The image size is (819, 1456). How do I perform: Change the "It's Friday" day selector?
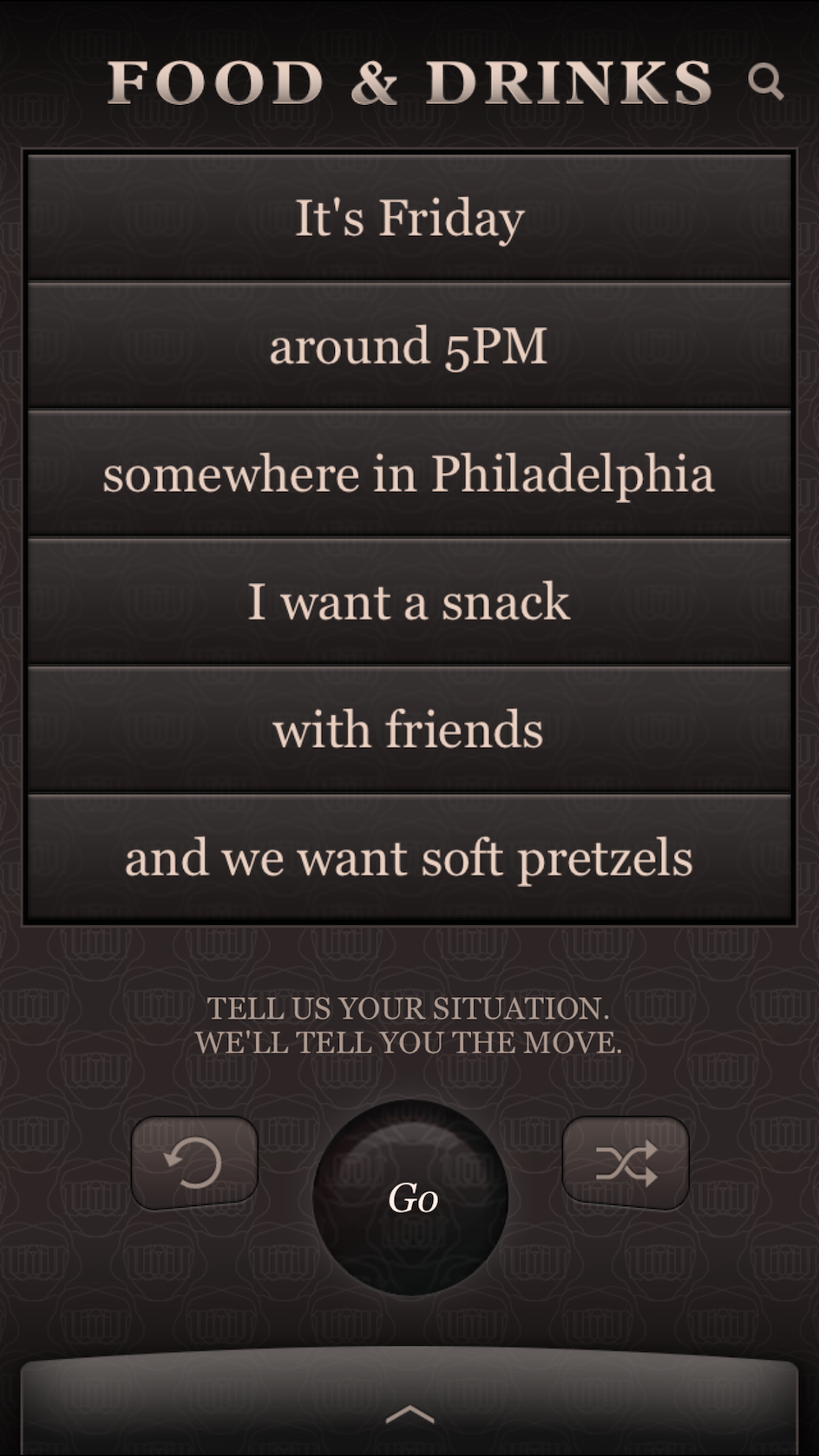point(409,217)
